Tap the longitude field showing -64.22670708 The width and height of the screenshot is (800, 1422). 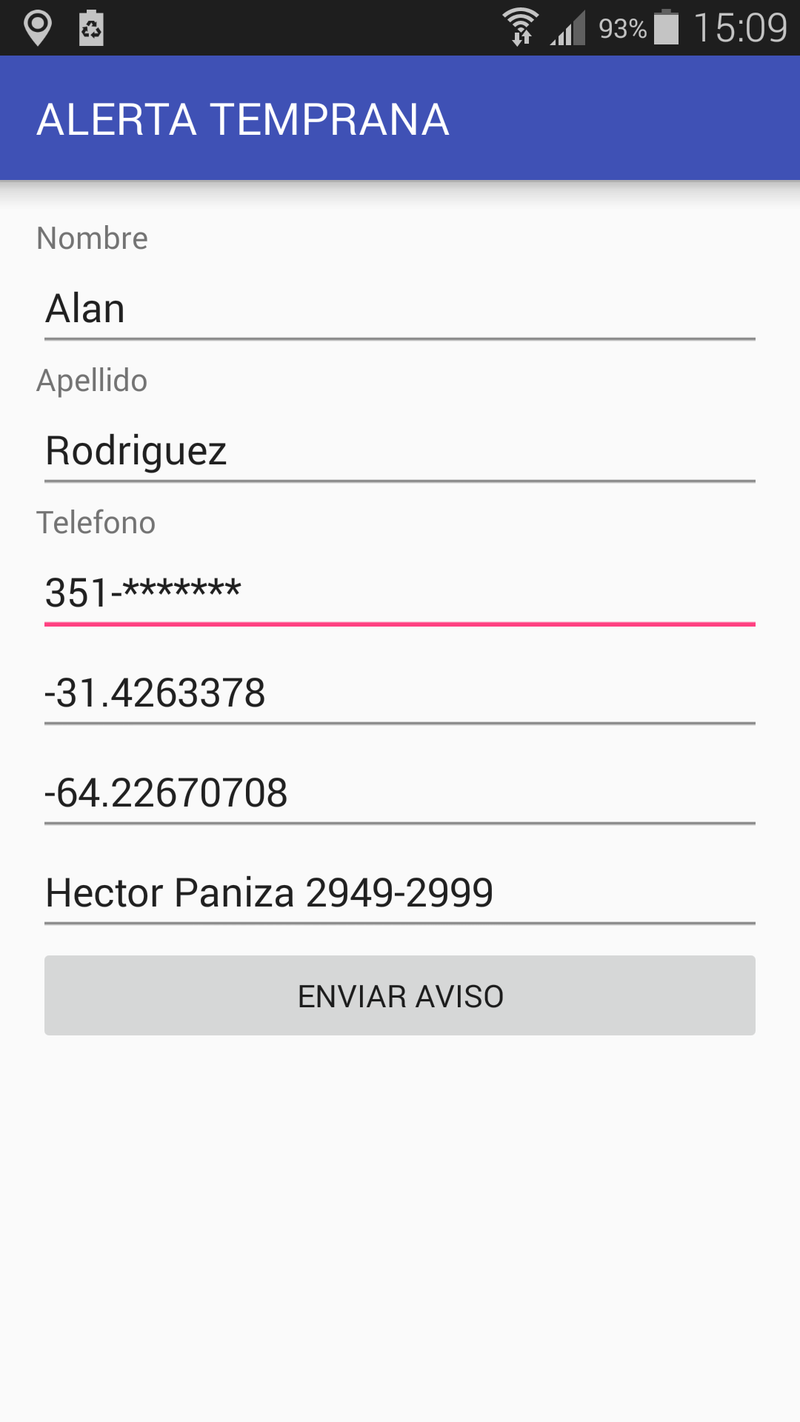point(398,793)
